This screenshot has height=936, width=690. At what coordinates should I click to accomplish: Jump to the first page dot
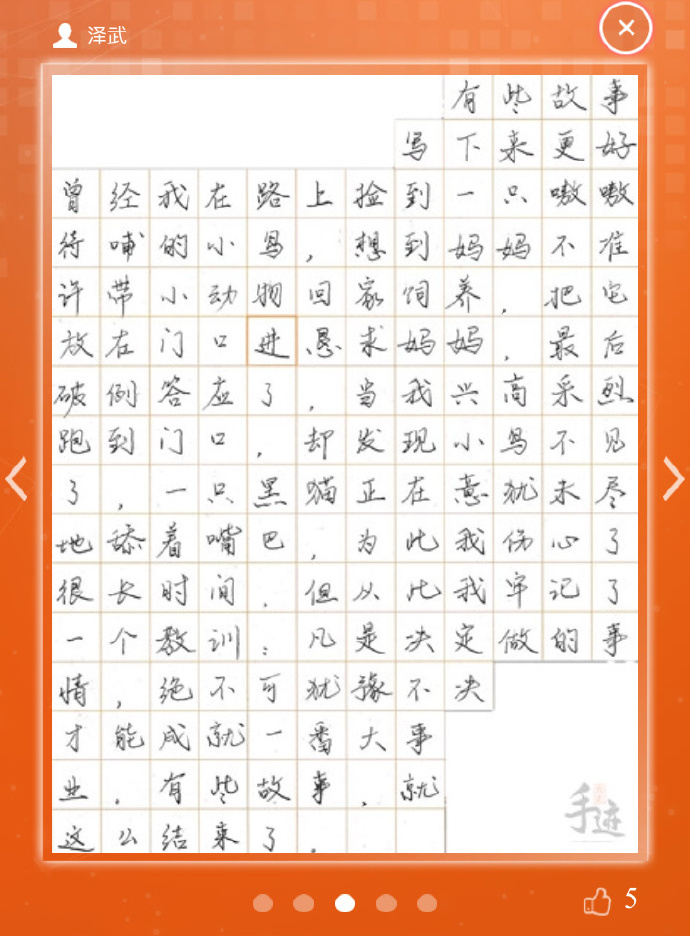tap(263, 904)
